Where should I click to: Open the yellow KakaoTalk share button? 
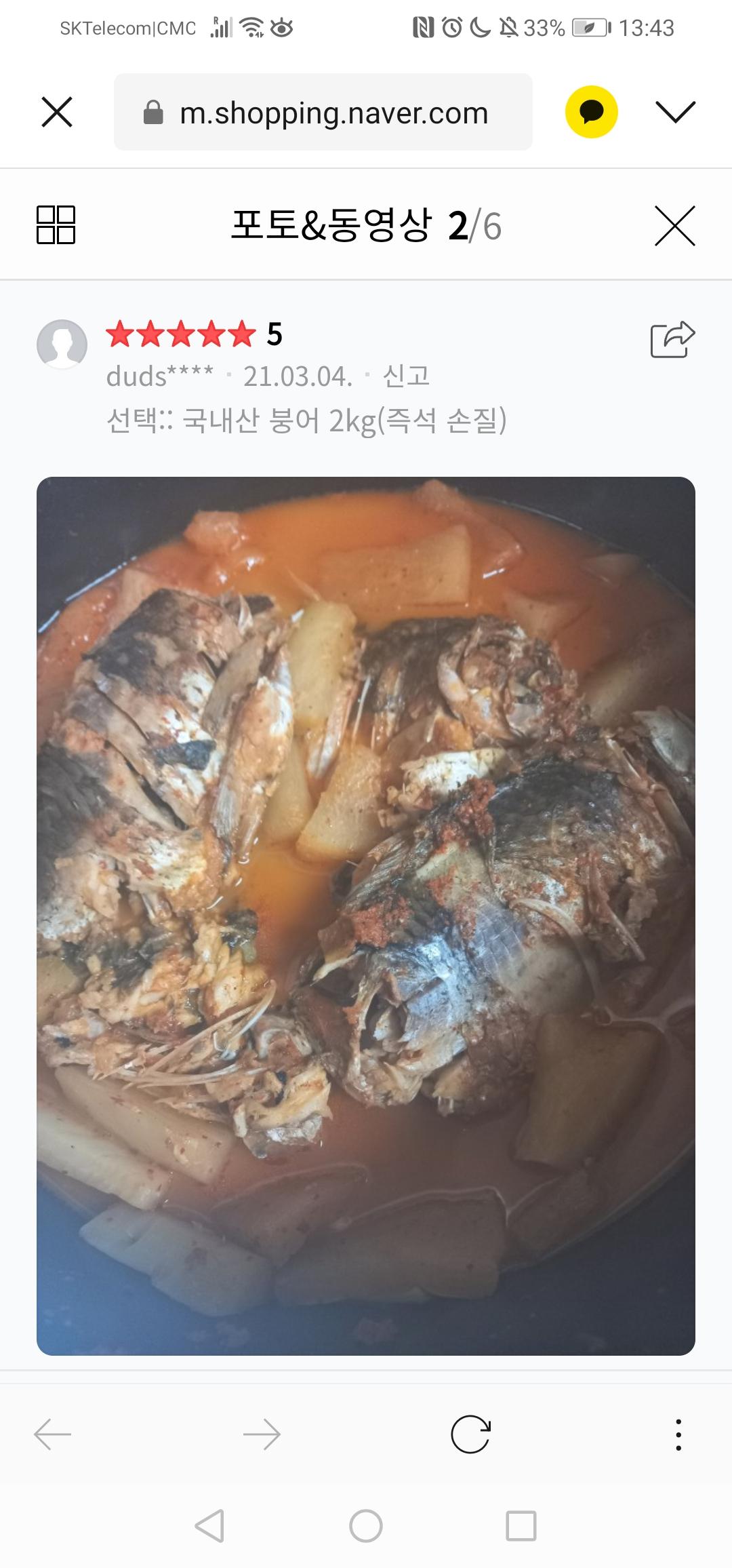[x=592, y=112]
